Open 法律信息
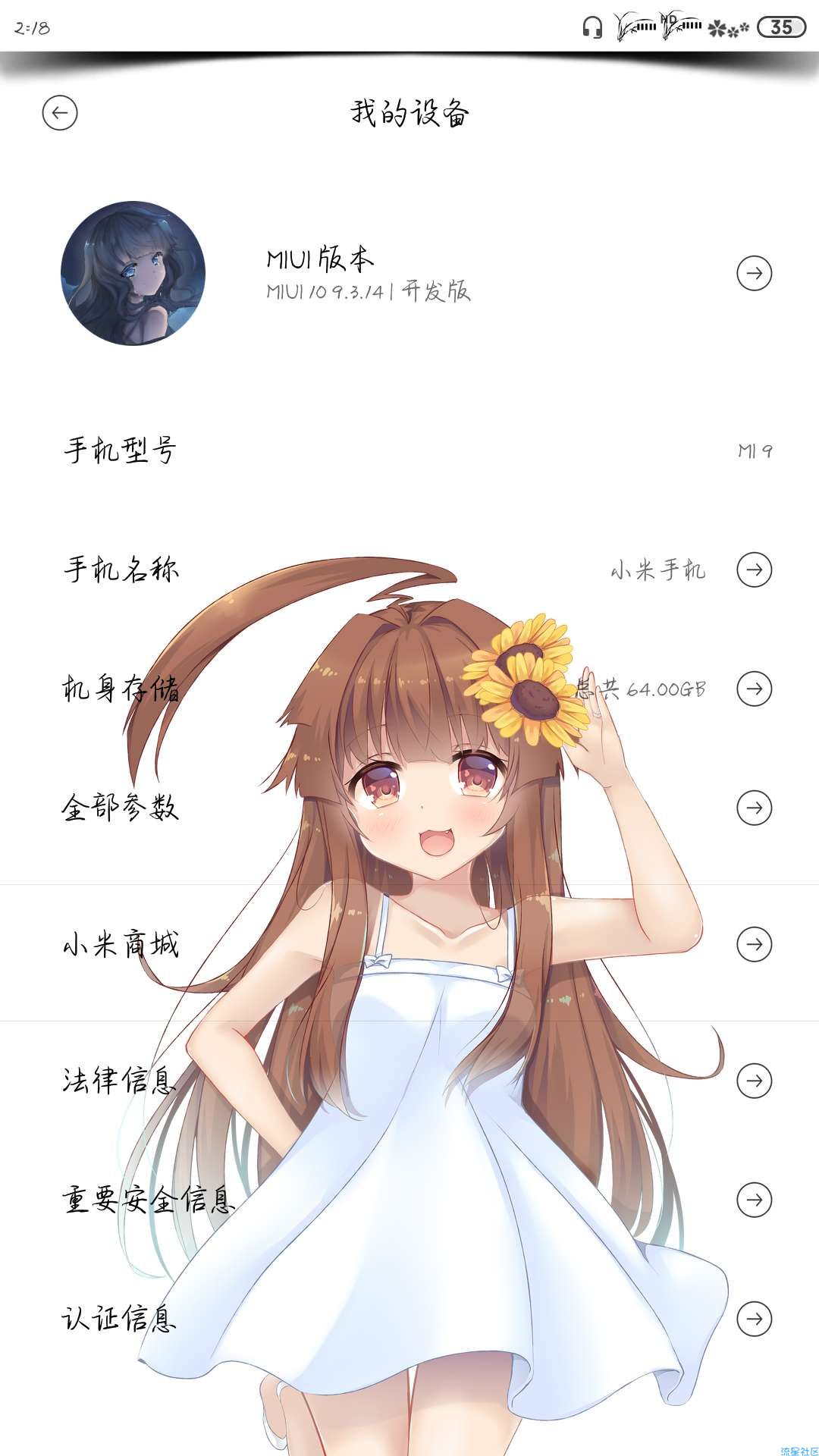The height and width of the screenshot is (1456, 819). (x=753, y=1080)
